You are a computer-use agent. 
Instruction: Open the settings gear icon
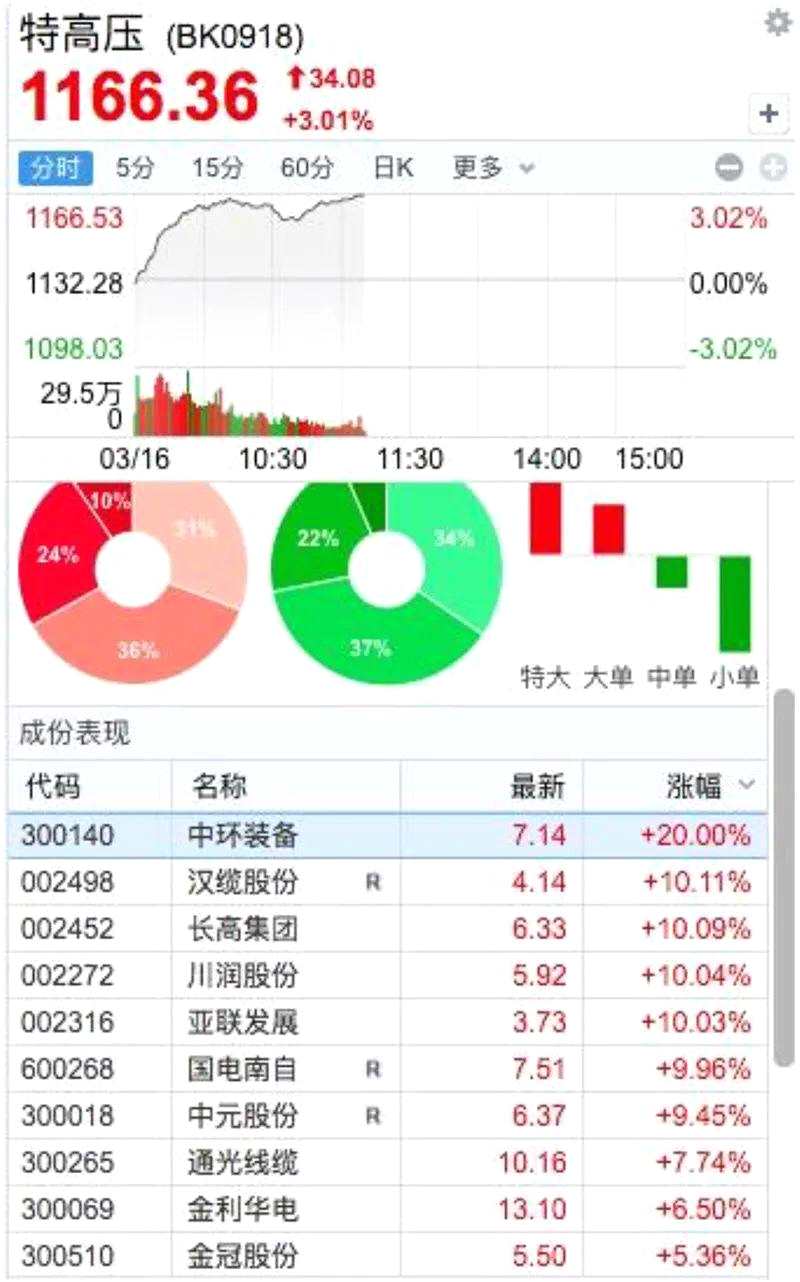pyautogui.click(x=777, y=23)
